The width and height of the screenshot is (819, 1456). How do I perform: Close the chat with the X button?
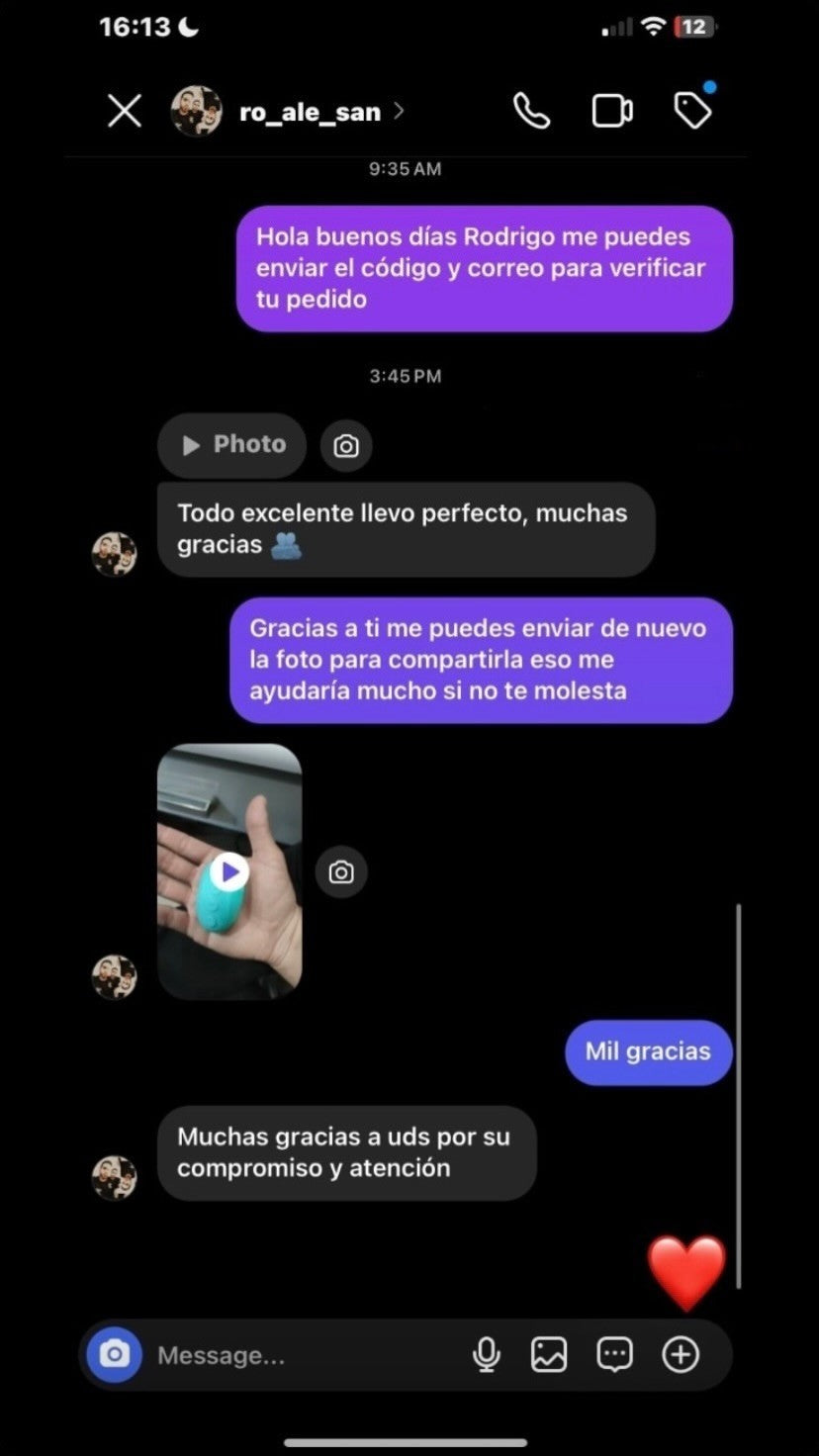point(125,112)
